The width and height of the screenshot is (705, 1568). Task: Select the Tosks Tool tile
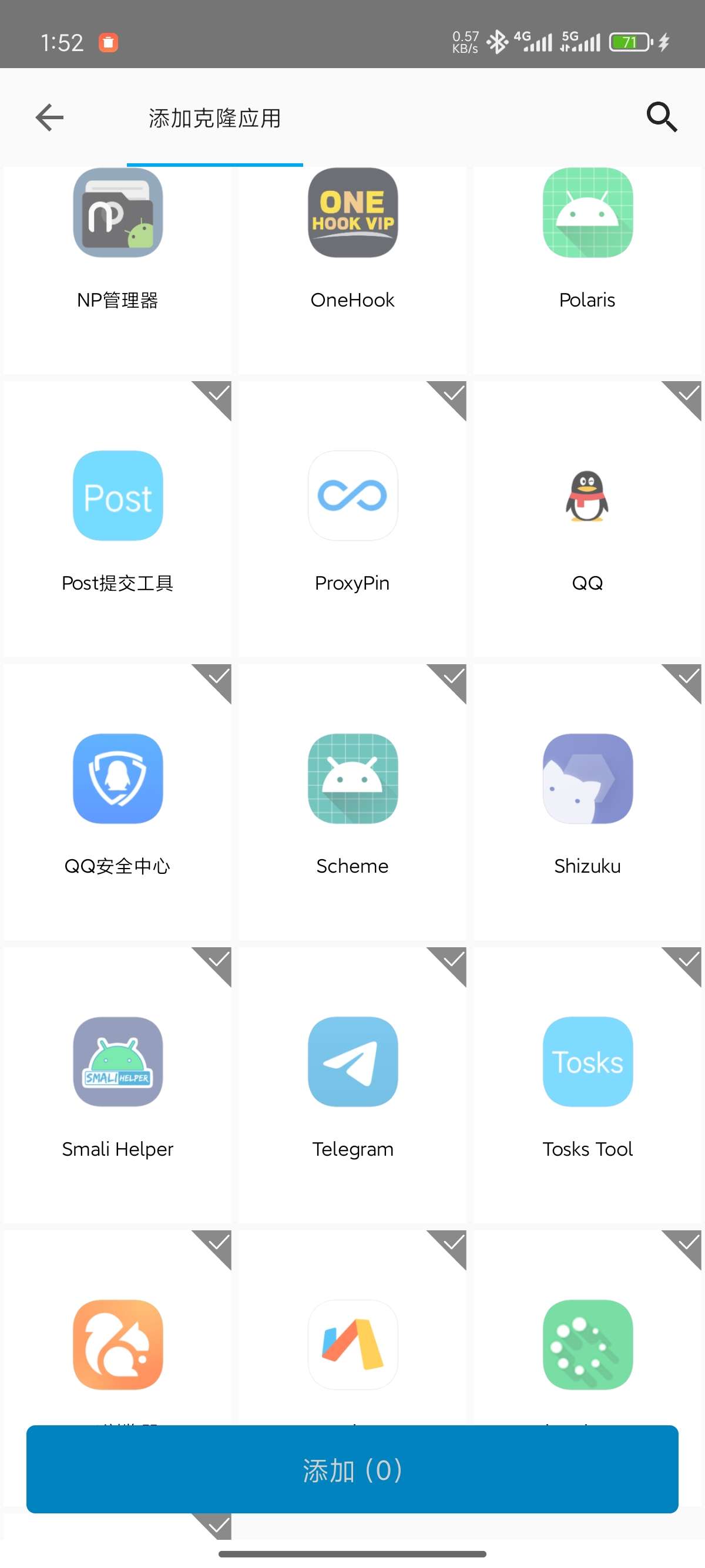pos(587,1085)
